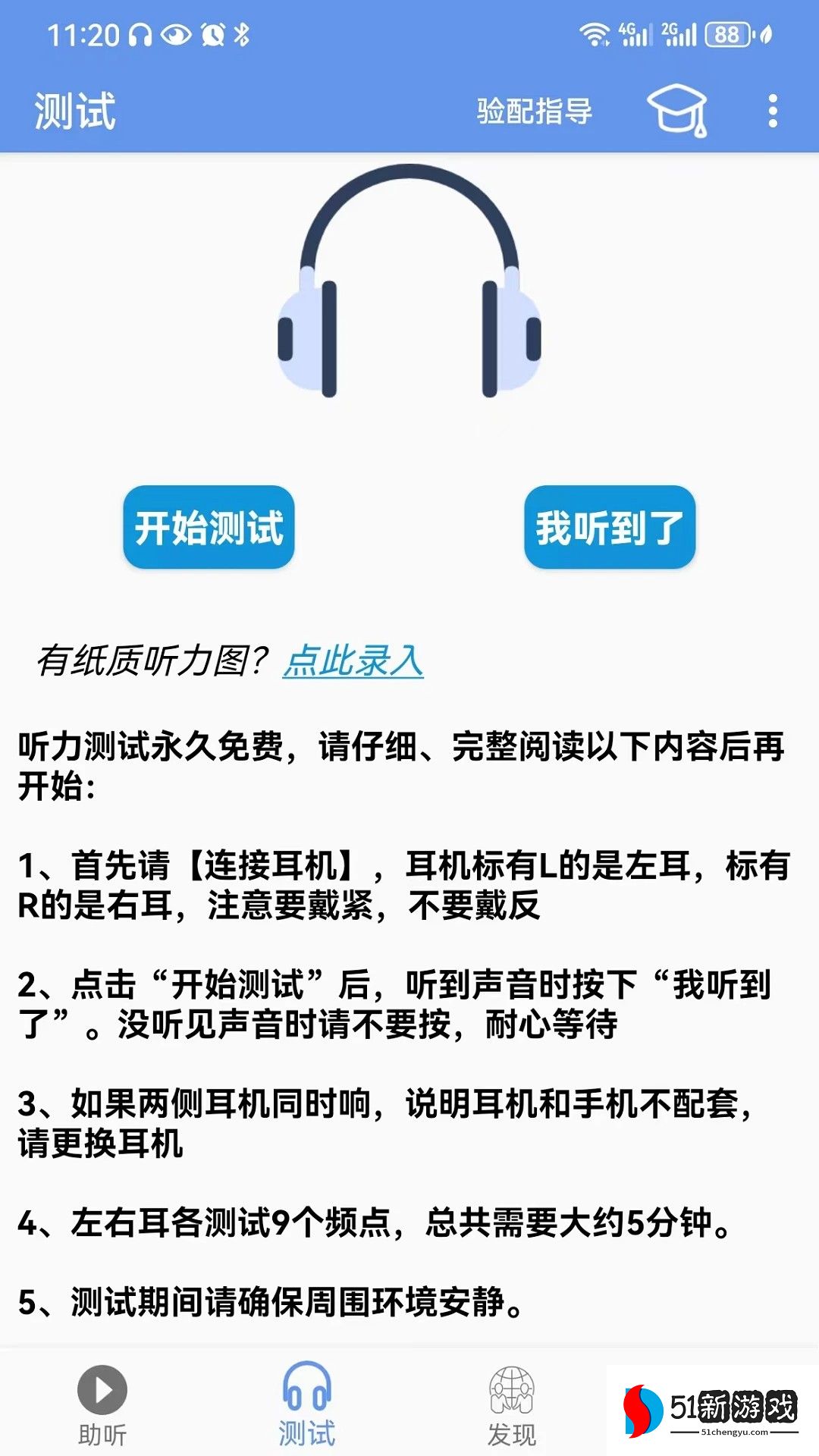
Task: Go to the 发现 tab
Action: coord(512,1404)
